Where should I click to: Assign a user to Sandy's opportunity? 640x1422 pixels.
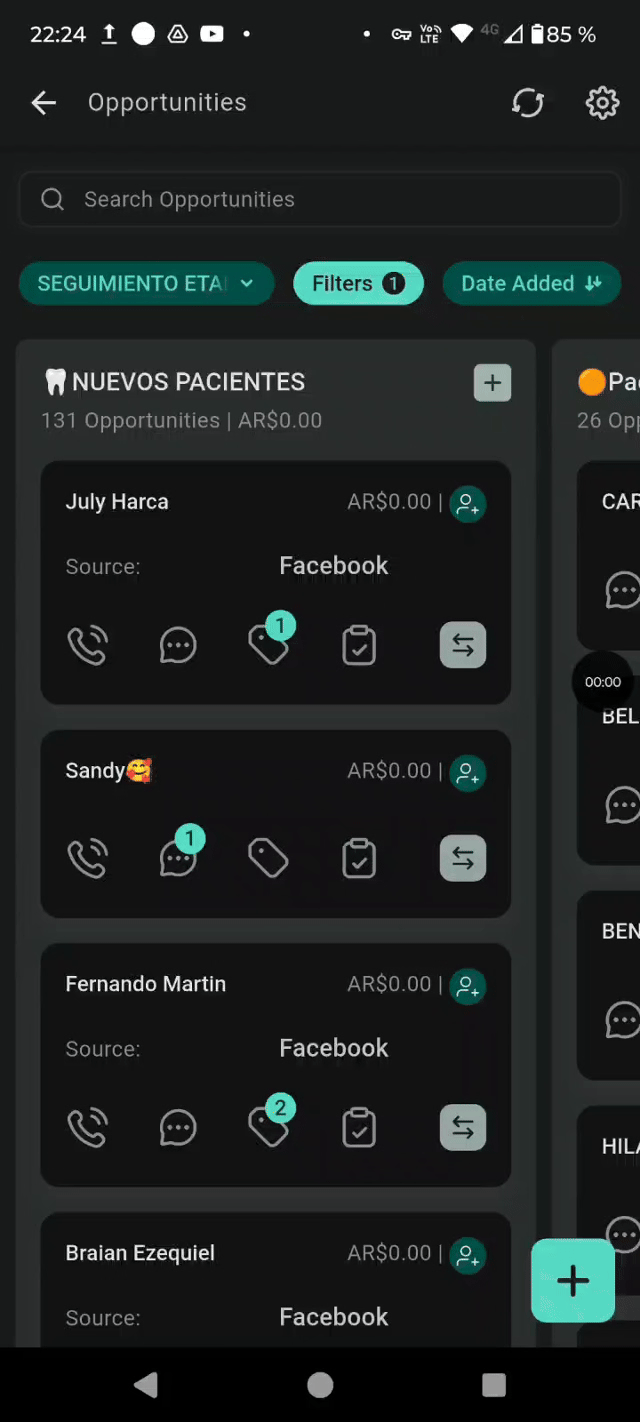[x=467, y=773]
